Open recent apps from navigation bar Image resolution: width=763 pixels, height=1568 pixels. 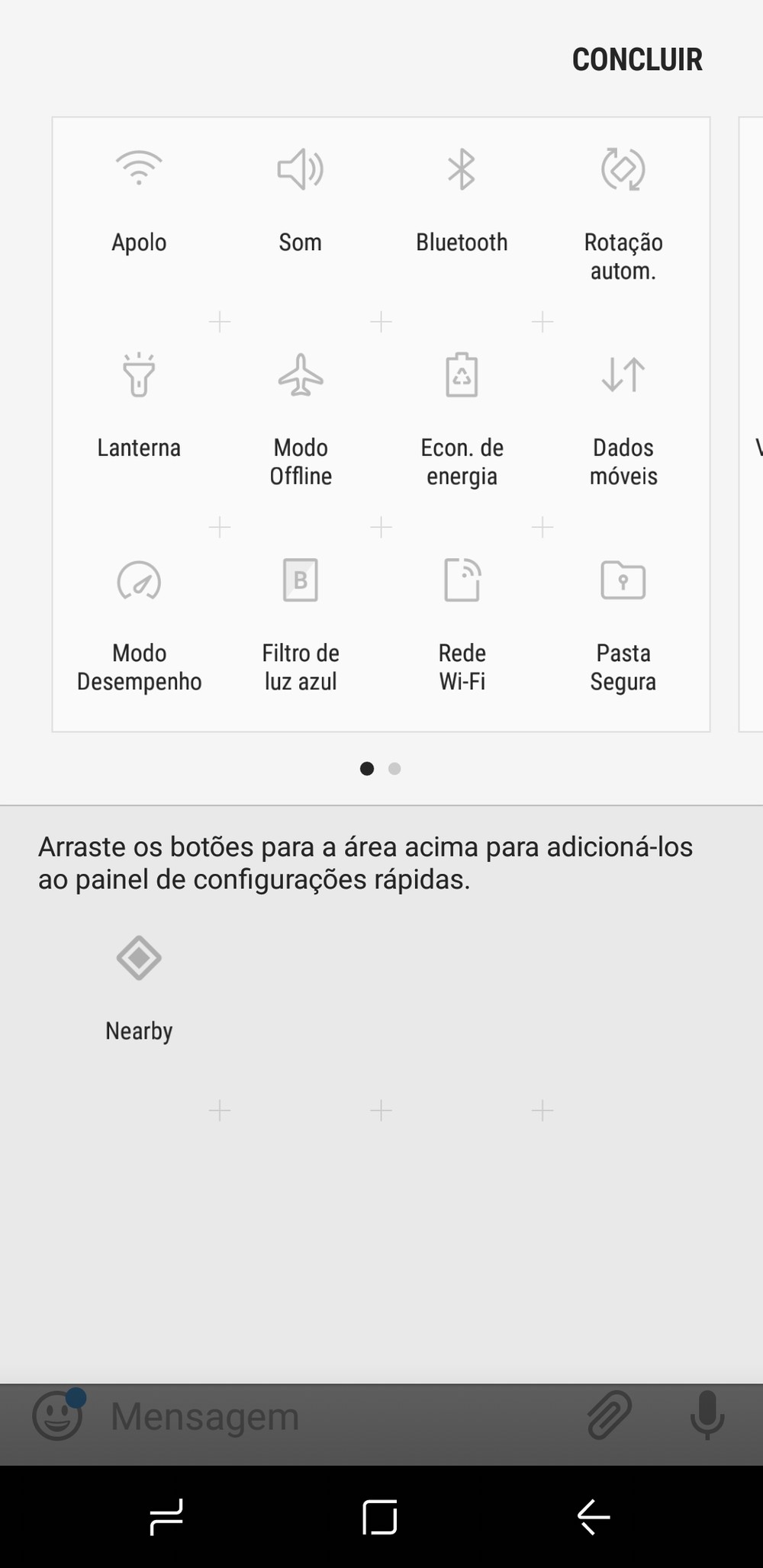click(166, 1516)
